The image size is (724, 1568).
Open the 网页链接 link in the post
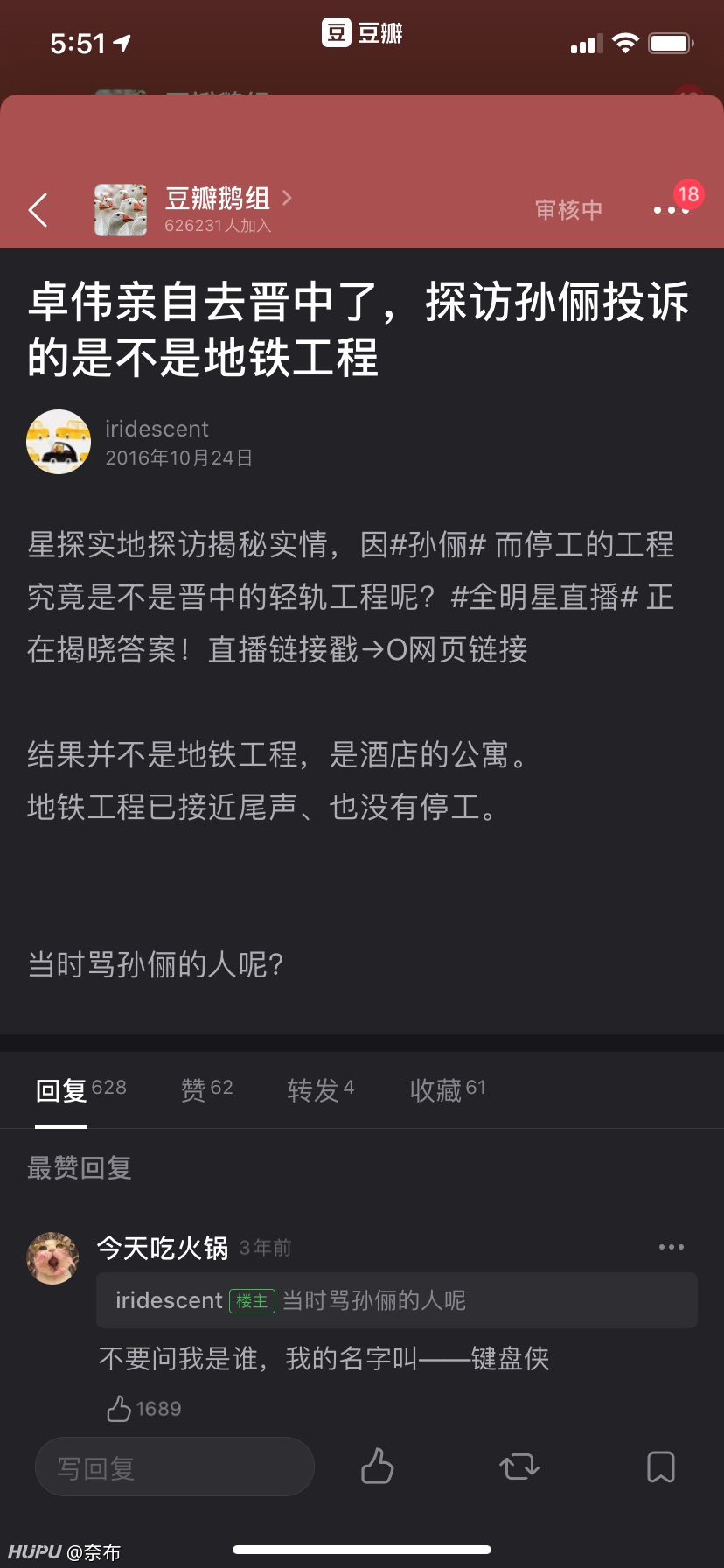click(x=456, y=649)
